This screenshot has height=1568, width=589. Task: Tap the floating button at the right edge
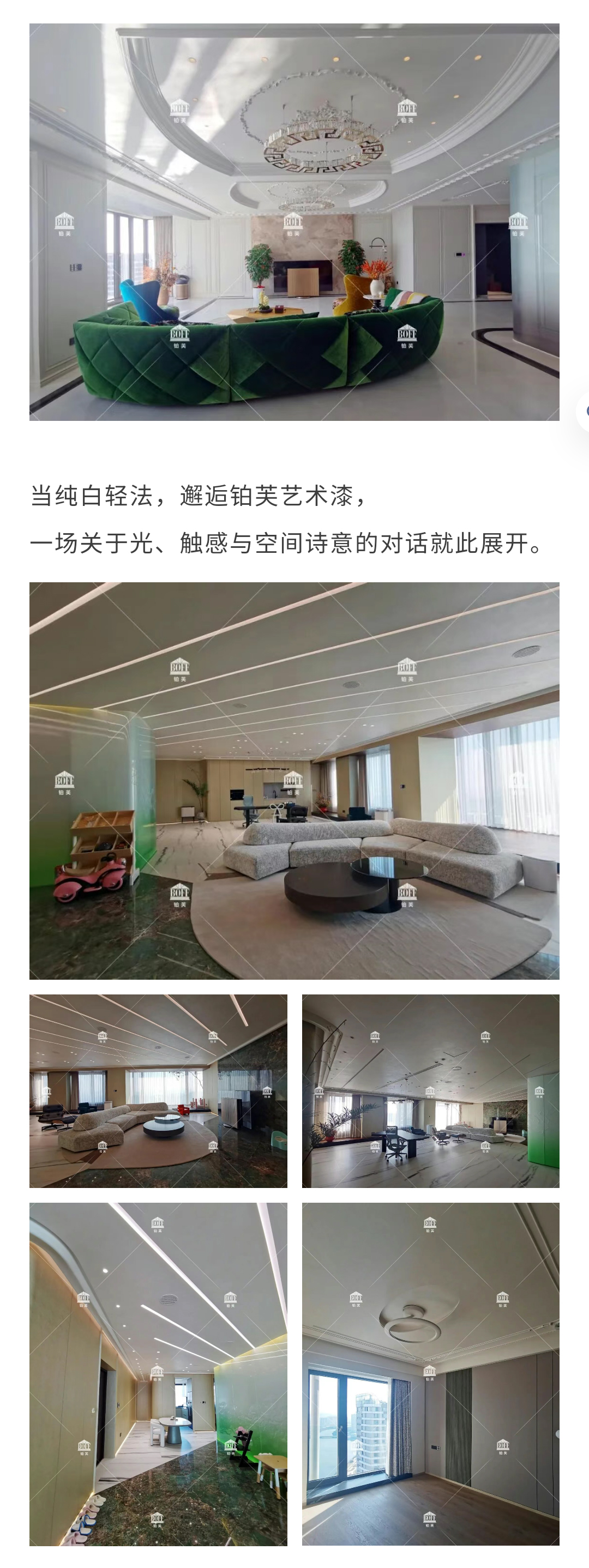(x=584, y=412)
